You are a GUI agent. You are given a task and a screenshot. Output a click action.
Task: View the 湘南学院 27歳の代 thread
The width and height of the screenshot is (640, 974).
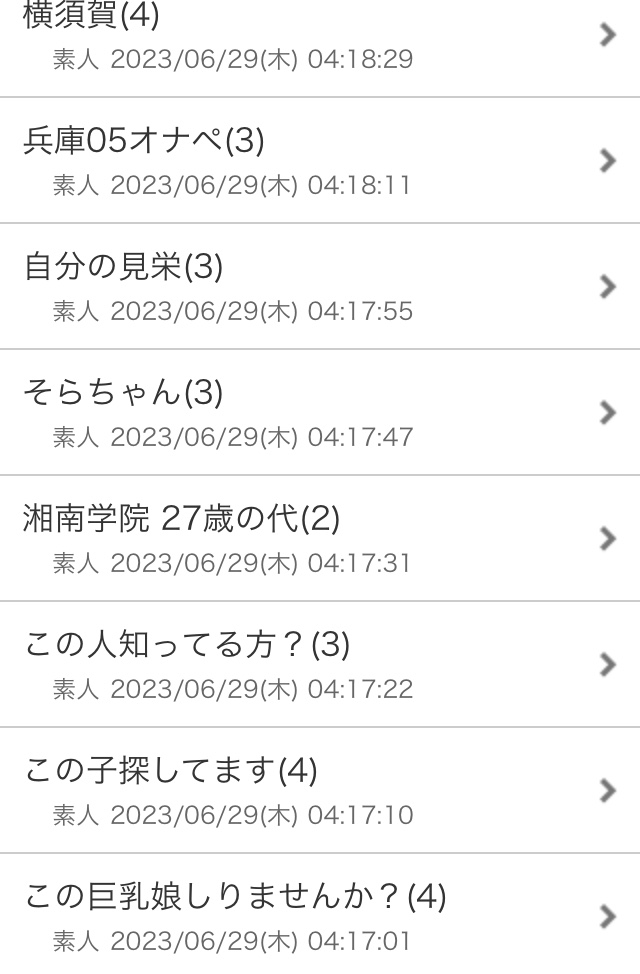coord(300,538)
